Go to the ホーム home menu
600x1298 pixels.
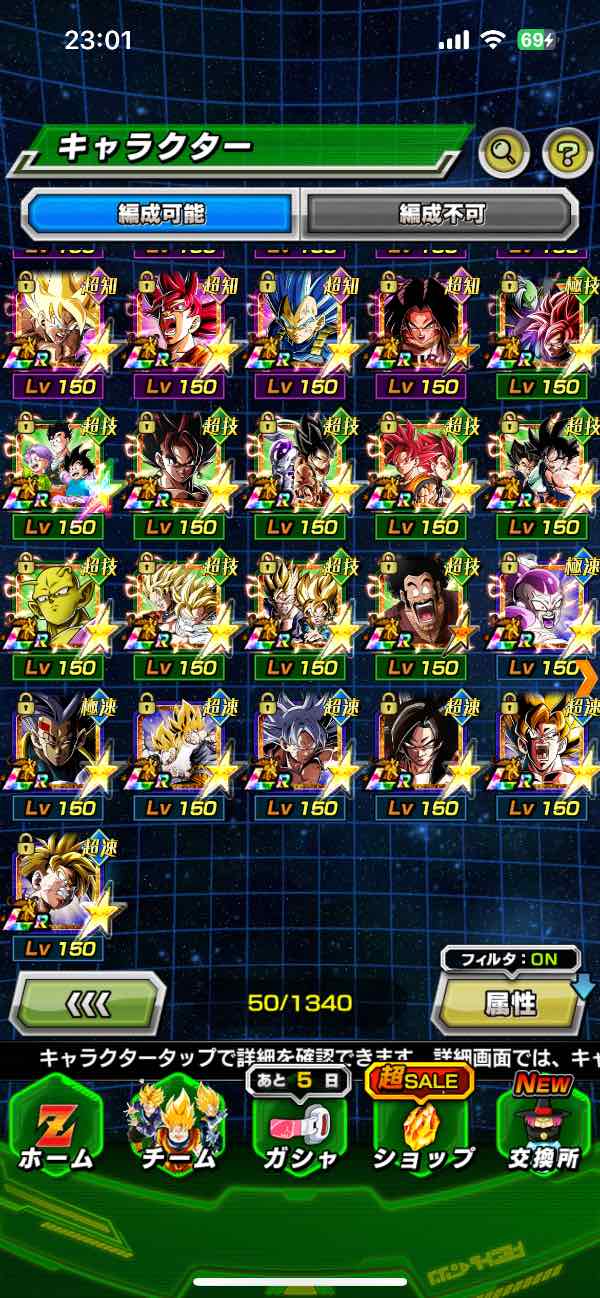pyautogui.click(x=55, y=1132)
